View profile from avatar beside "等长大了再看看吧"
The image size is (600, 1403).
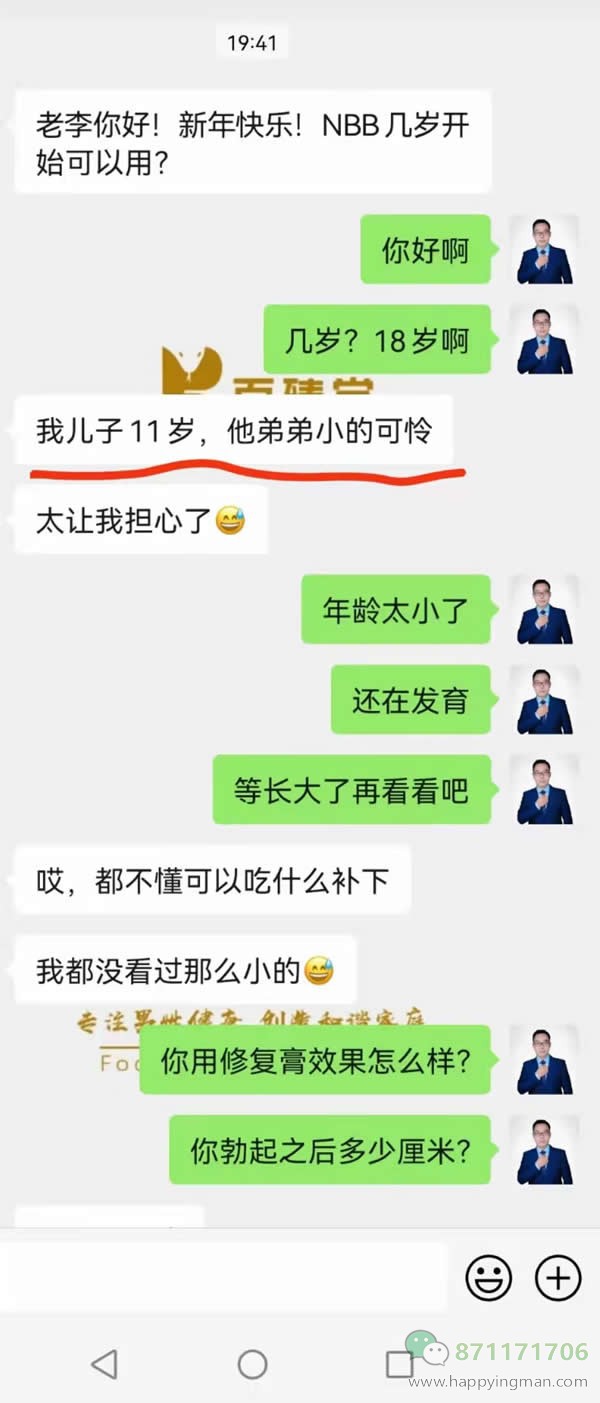coord(544,790)
